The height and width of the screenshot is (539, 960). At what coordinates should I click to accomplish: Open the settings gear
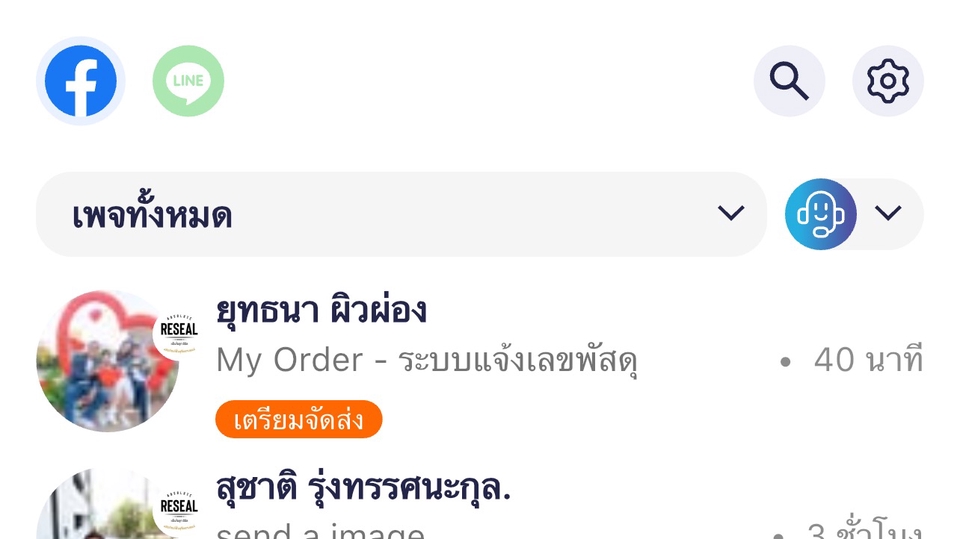pos(887,81)
